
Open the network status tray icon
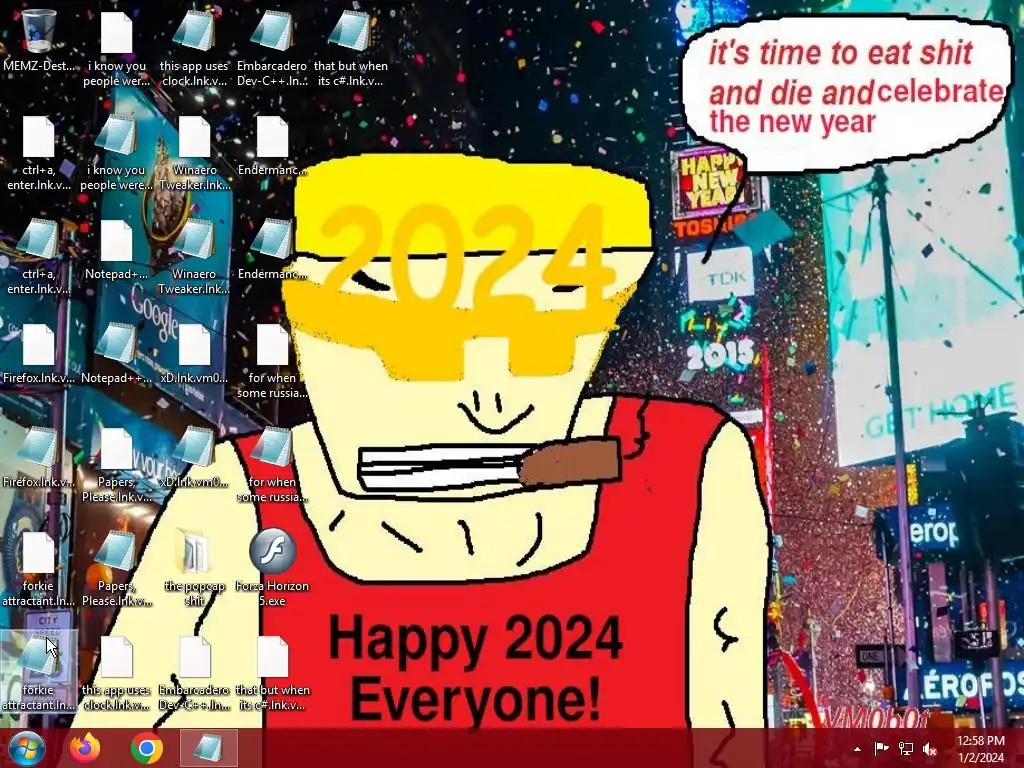[x=906, y=749]
